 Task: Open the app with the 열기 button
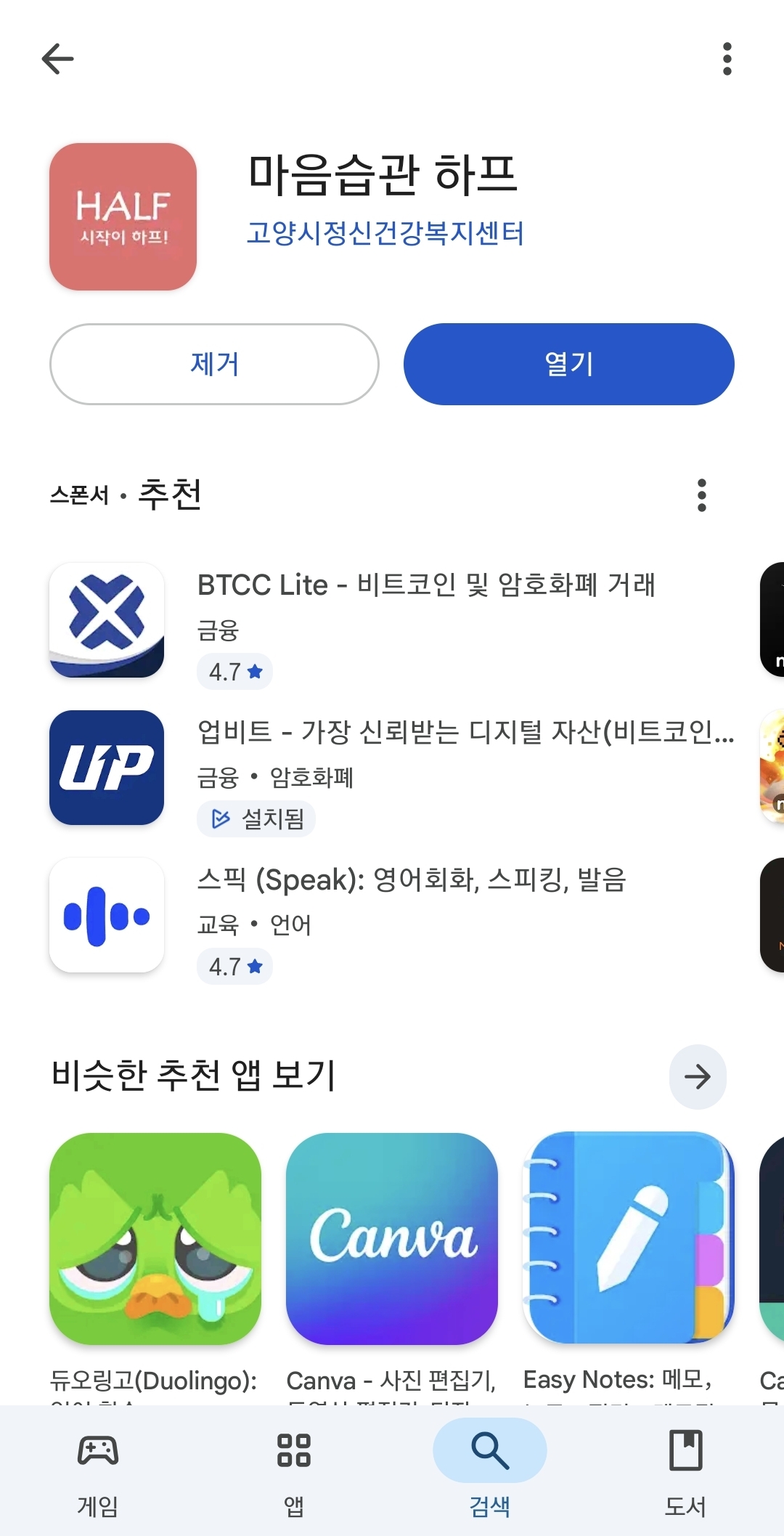[x=568, y=364]
